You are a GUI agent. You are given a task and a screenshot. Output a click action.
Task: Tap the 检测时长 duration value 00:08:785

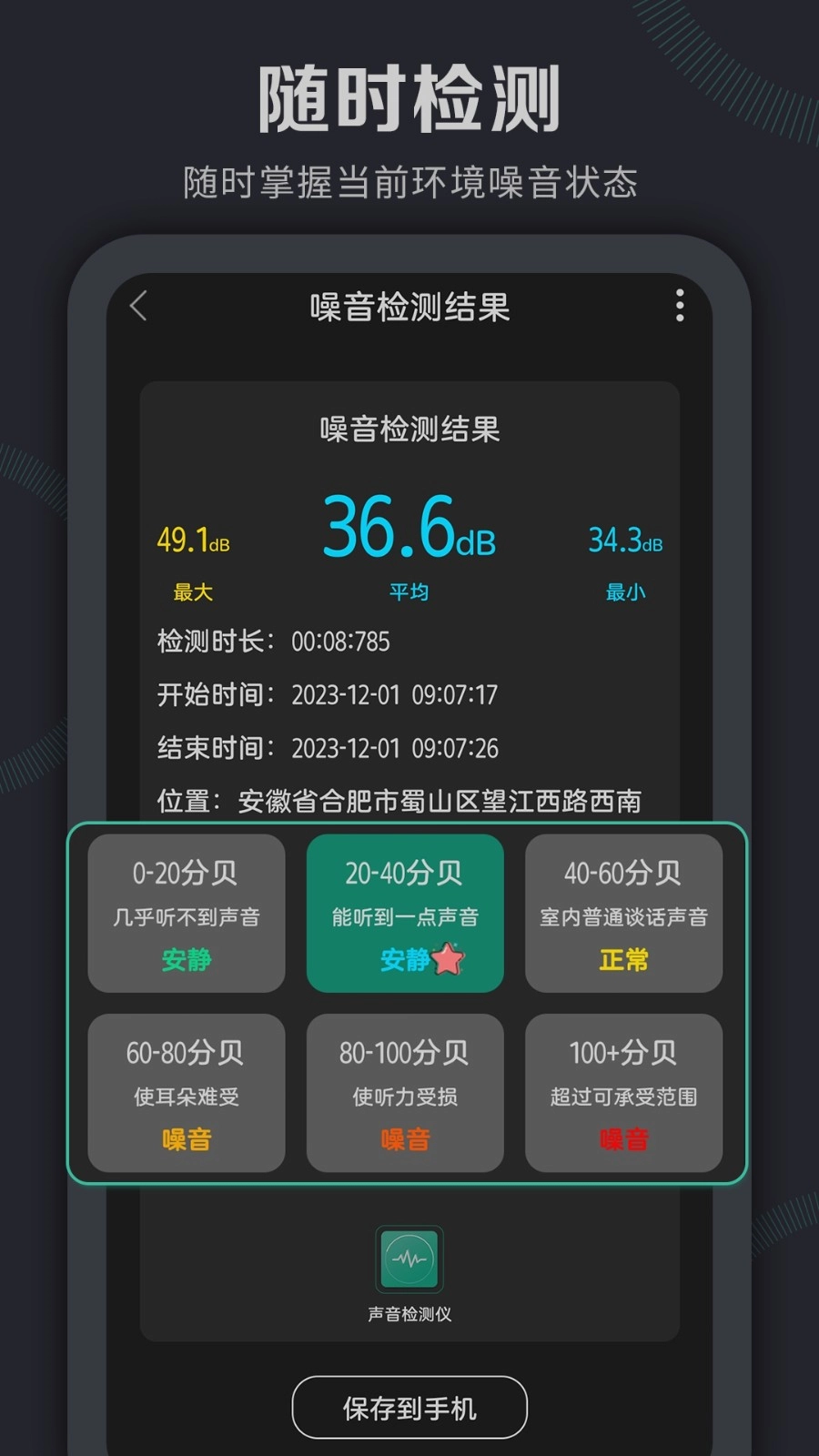pos(340,642)
